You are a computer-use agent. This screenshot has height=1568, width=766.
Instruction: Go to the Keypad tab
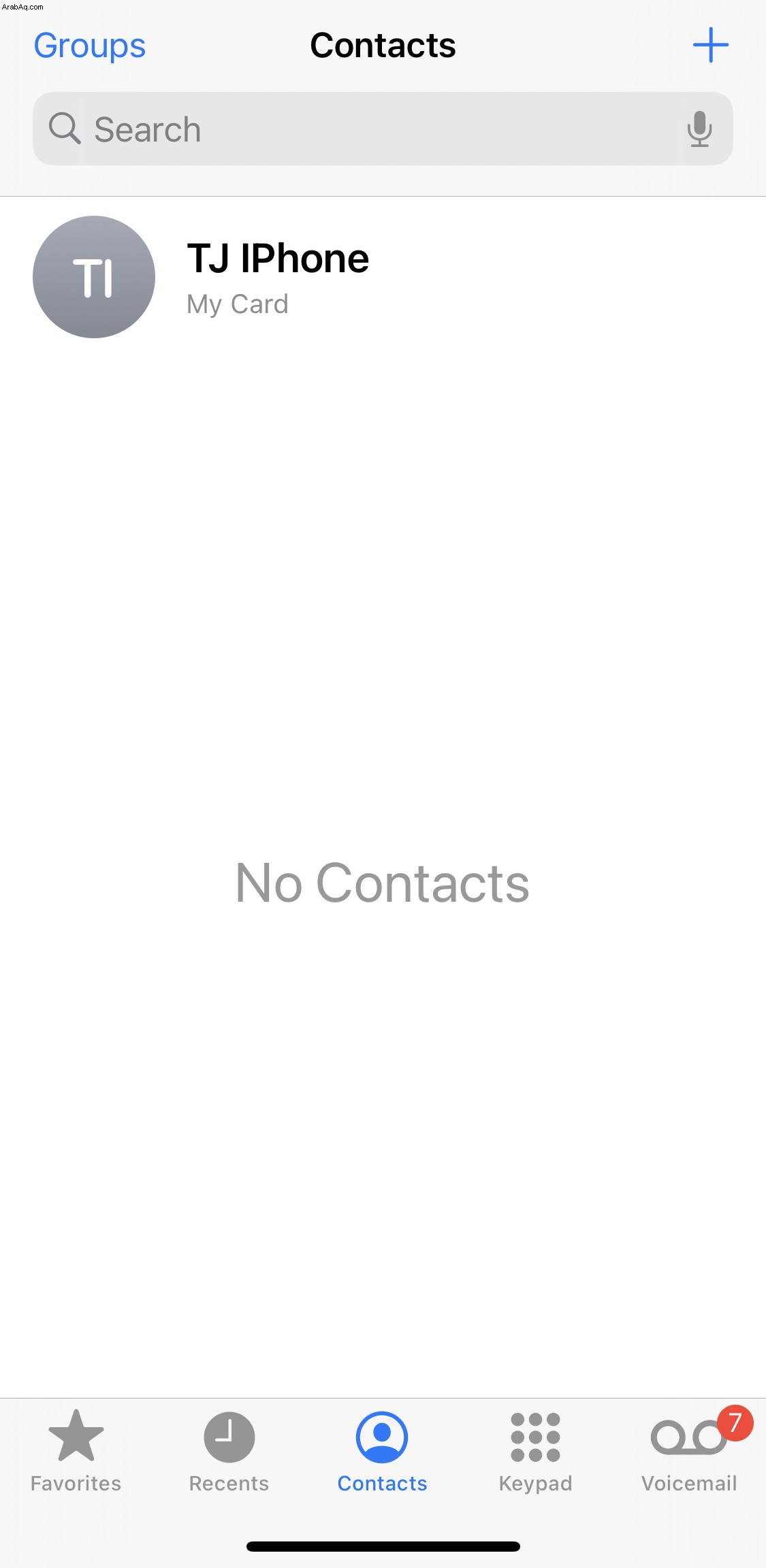tap(535, 1451)
